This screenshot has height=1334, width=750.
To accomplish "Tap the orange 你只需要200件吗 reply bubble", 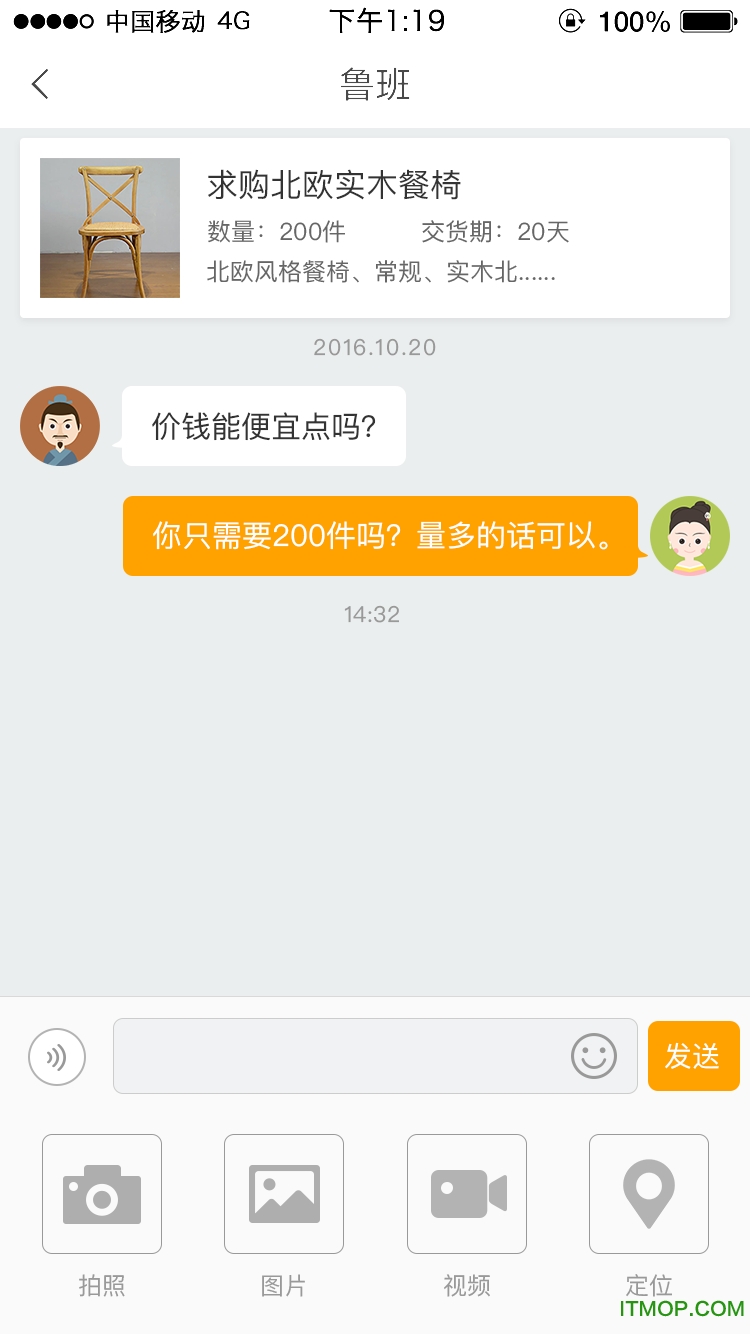I will coord(380,536).
